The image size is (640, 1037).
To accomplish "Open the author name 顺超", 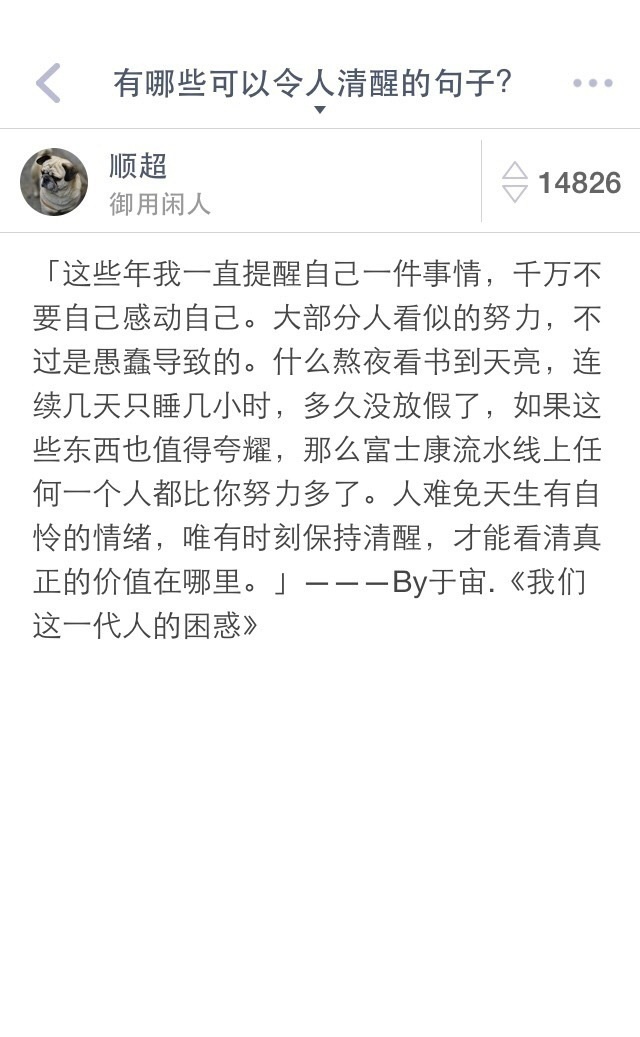I will (138, 166).
